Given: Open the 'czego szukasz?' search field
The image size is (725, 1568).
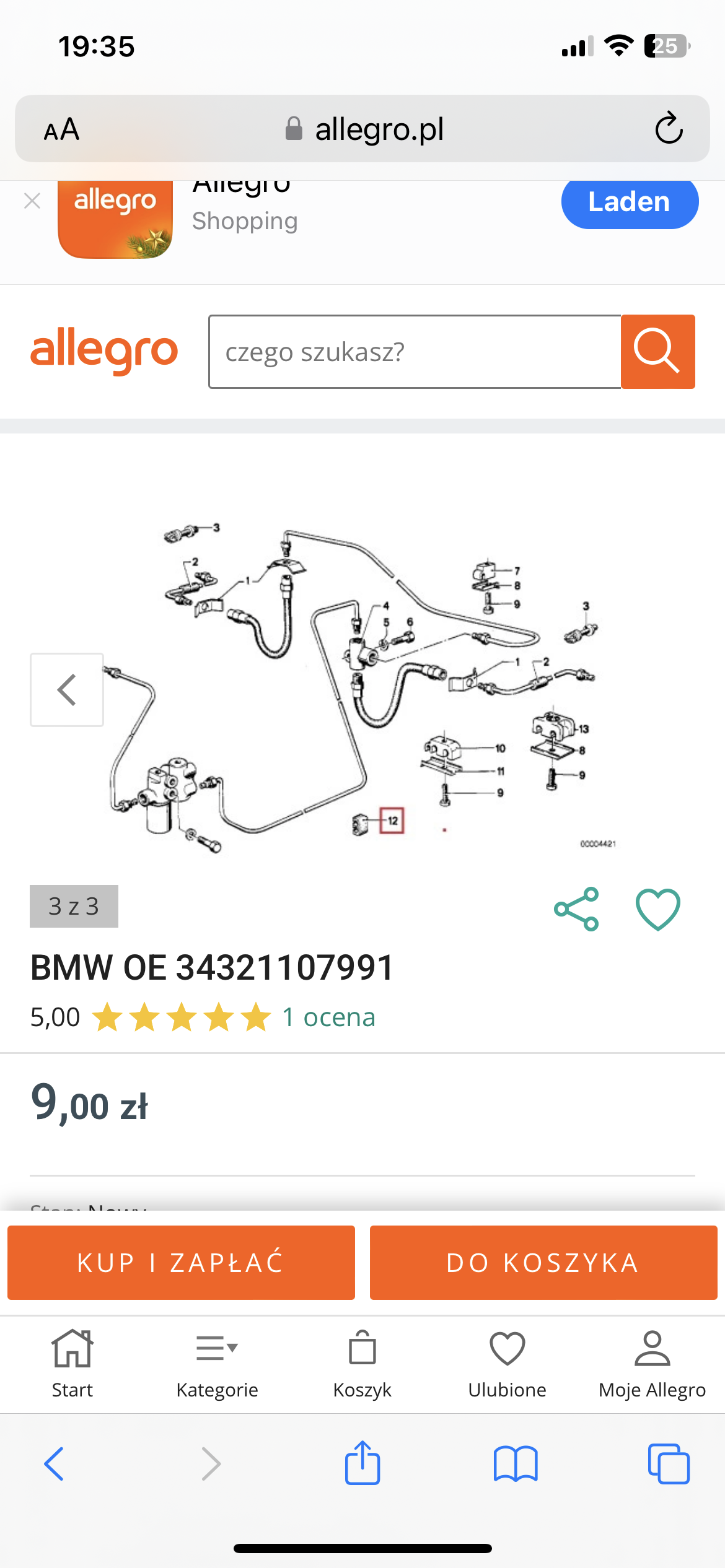Looking at the screenshot, I should [x=414, y=352].
